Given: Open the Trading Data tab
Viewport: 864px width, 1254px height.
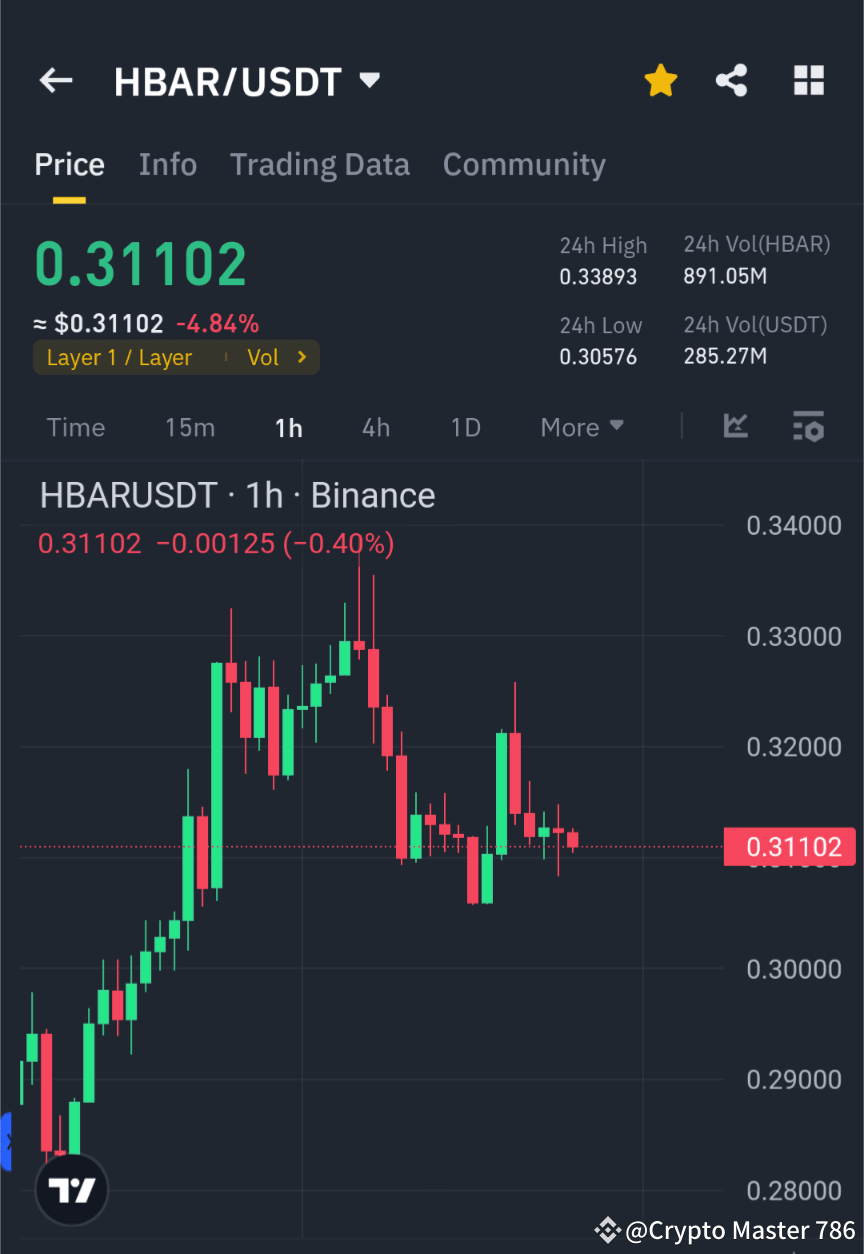Looking at the screenshot, I should pos(319,164).
